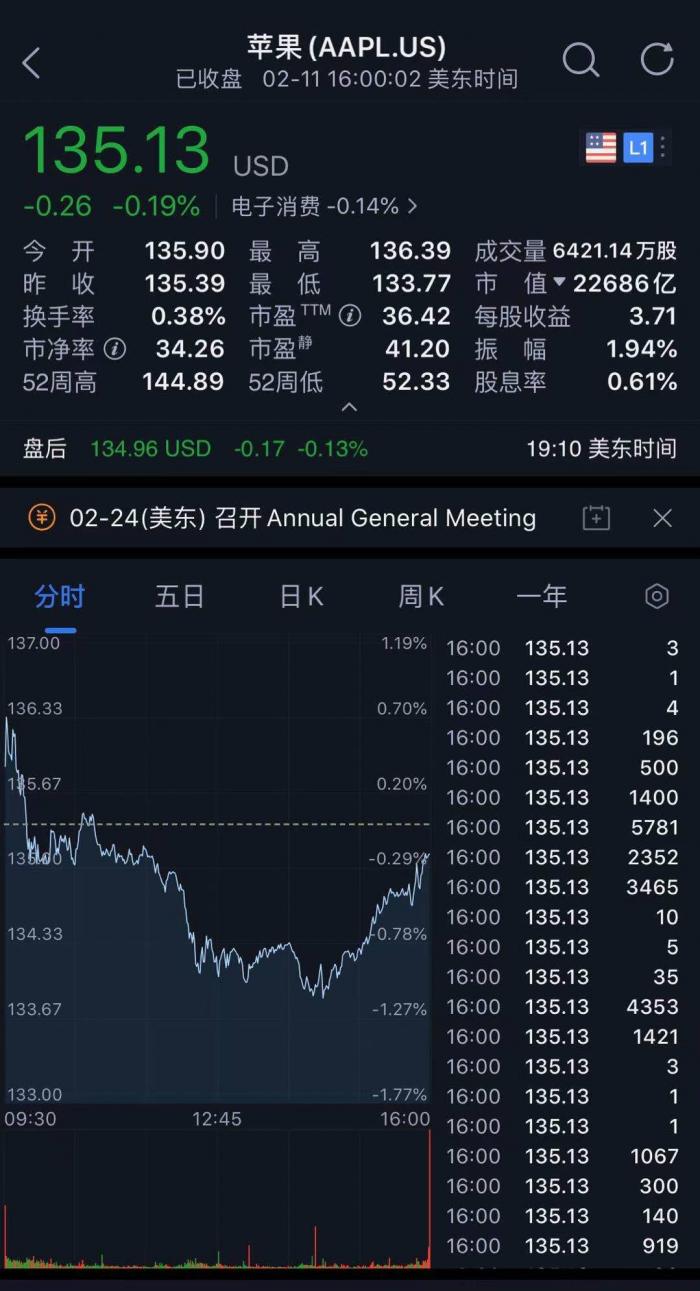The width and height of the screenshot is (700, 1291).
Task: Go back using the top-left arrow
Action: pos(32,63)
